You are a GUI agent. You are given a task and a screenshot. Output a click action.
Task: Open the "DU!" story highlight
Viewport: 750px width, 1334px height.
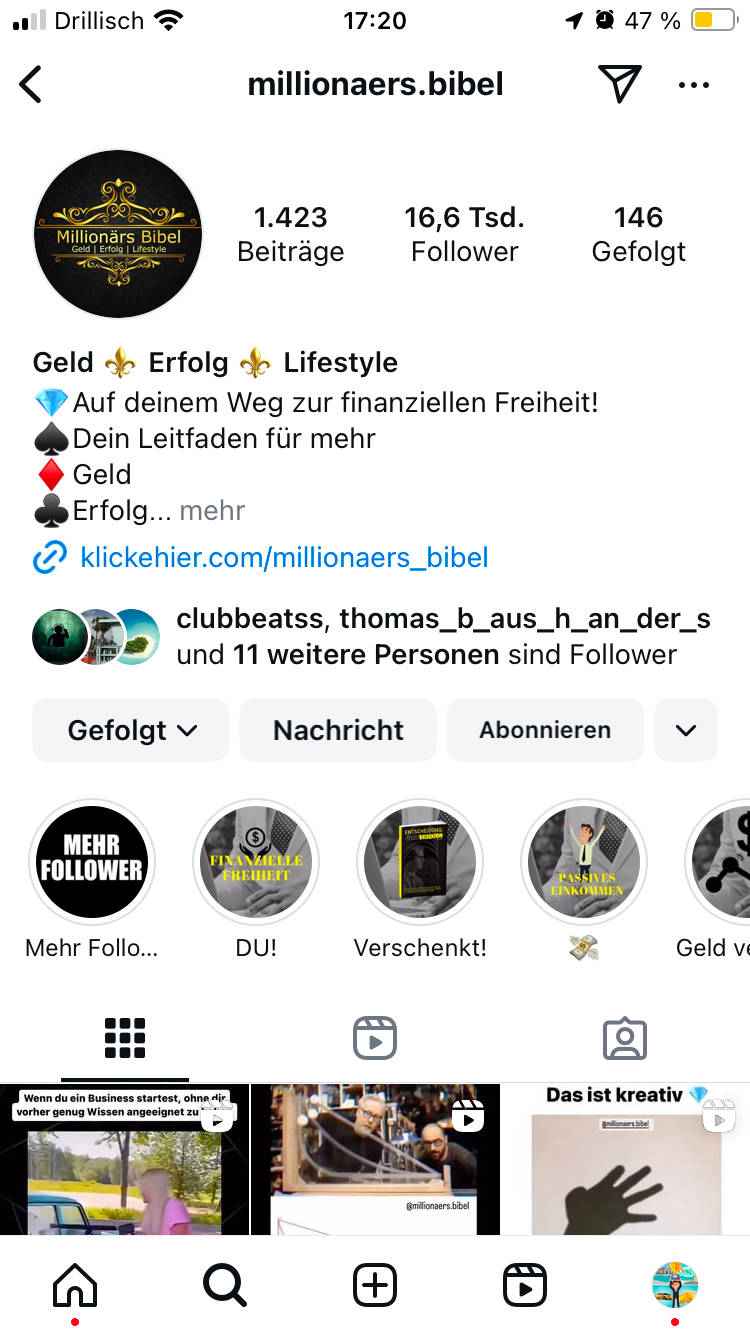pos(256,862)
